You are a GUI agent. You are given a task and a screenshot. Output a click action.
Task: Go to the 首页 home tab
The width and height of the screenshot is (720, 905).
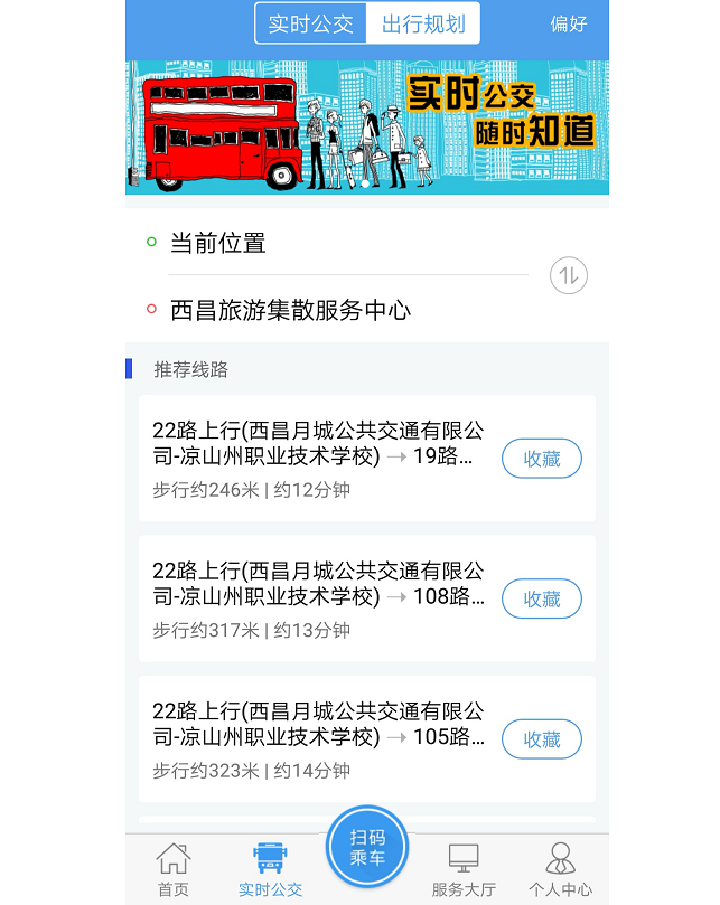coord(173,869)
